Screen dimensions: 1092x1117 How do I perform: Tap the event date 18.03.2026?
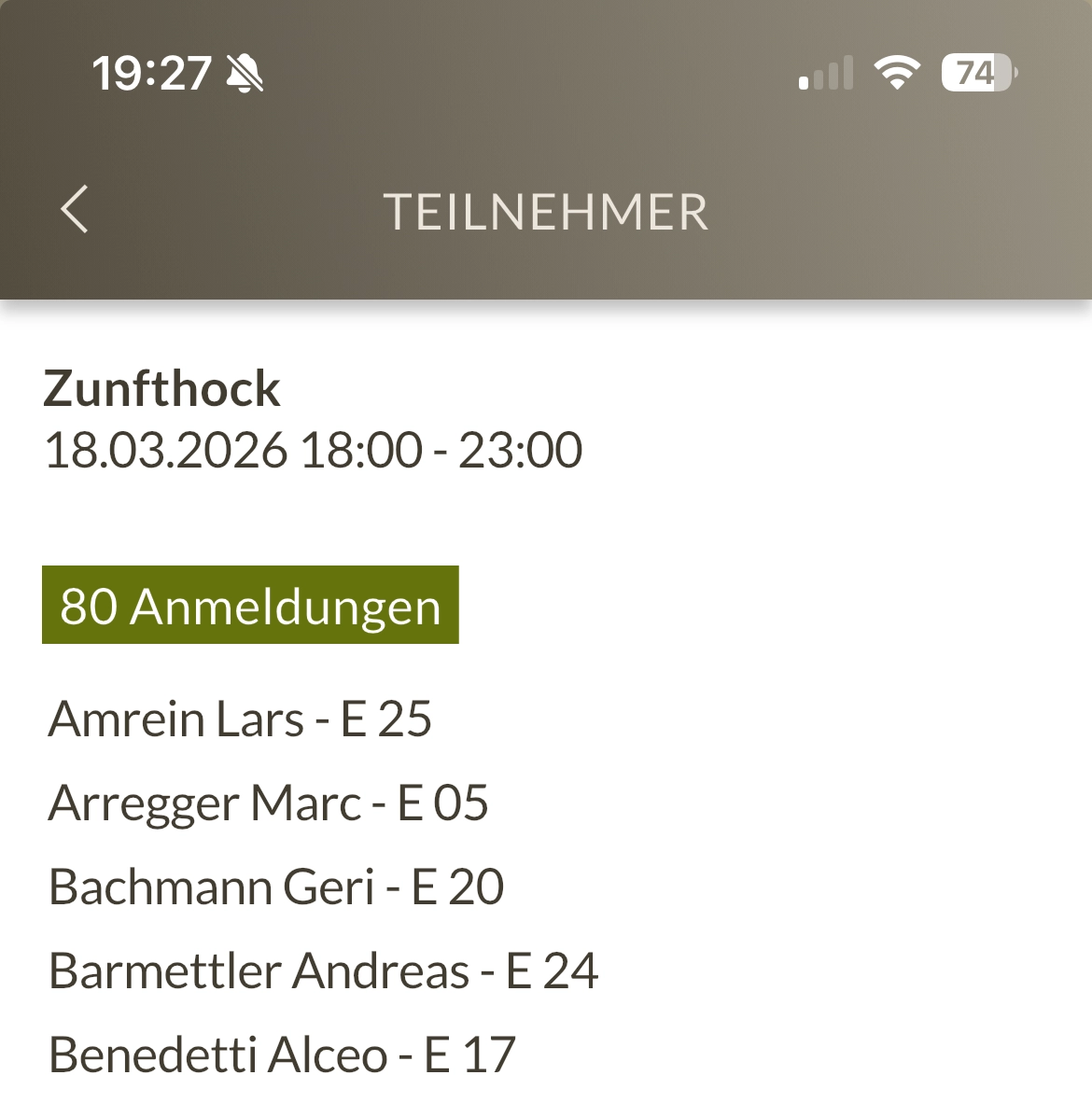[x=166, y=449]
